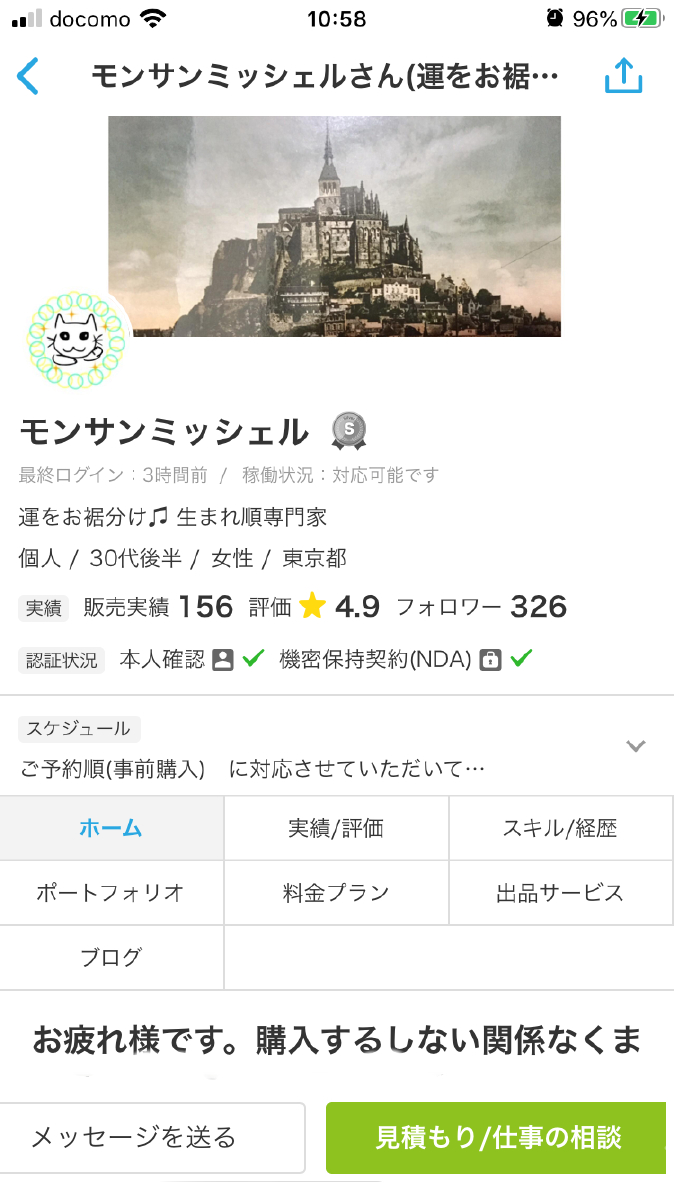Go back using the top arrow

pyautogui.click(x=28, y=76)
